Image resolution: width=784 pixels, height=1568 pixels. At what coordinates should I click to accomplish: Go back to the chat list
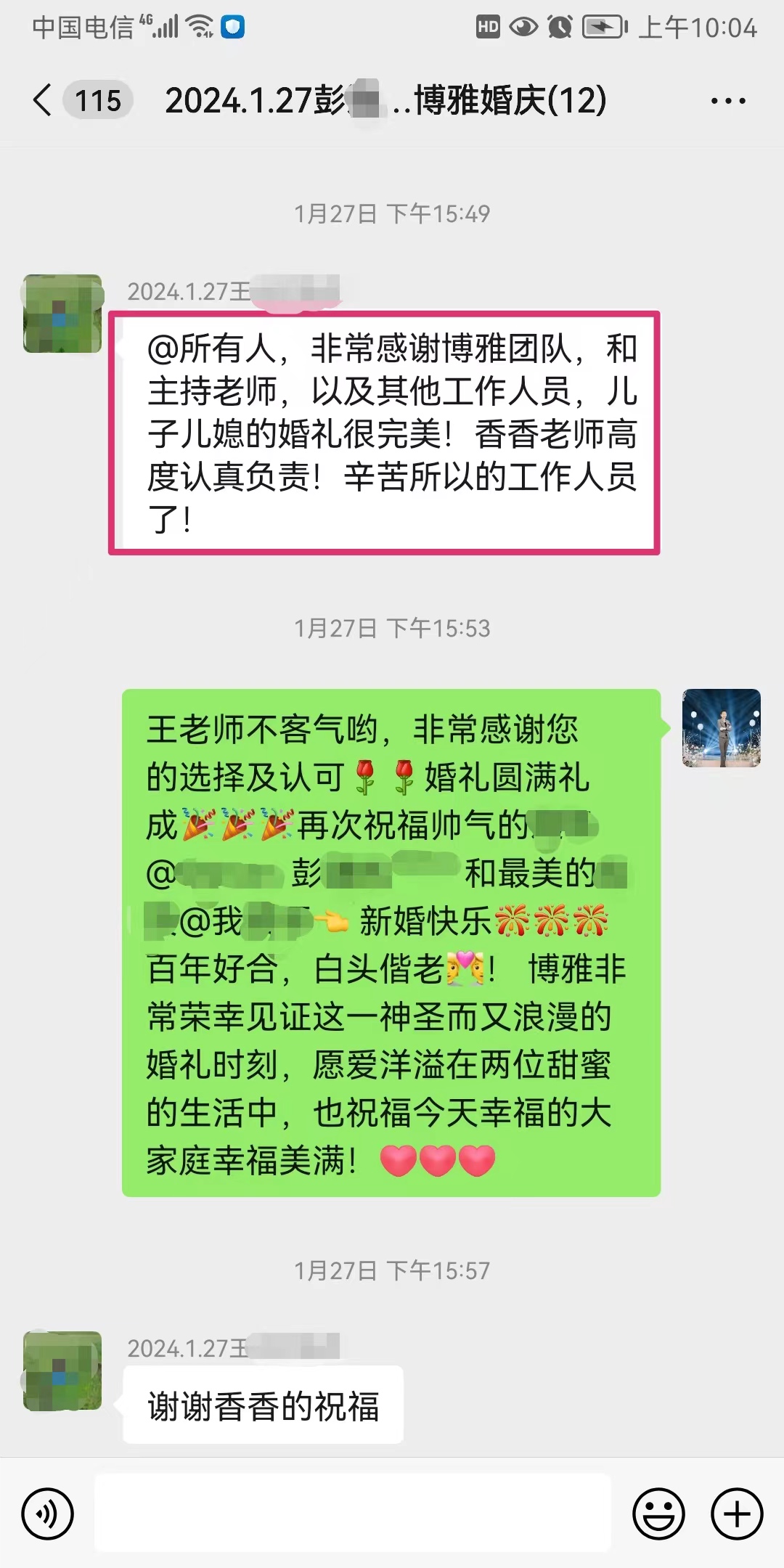pyautogui.click(x=43, y=100)
